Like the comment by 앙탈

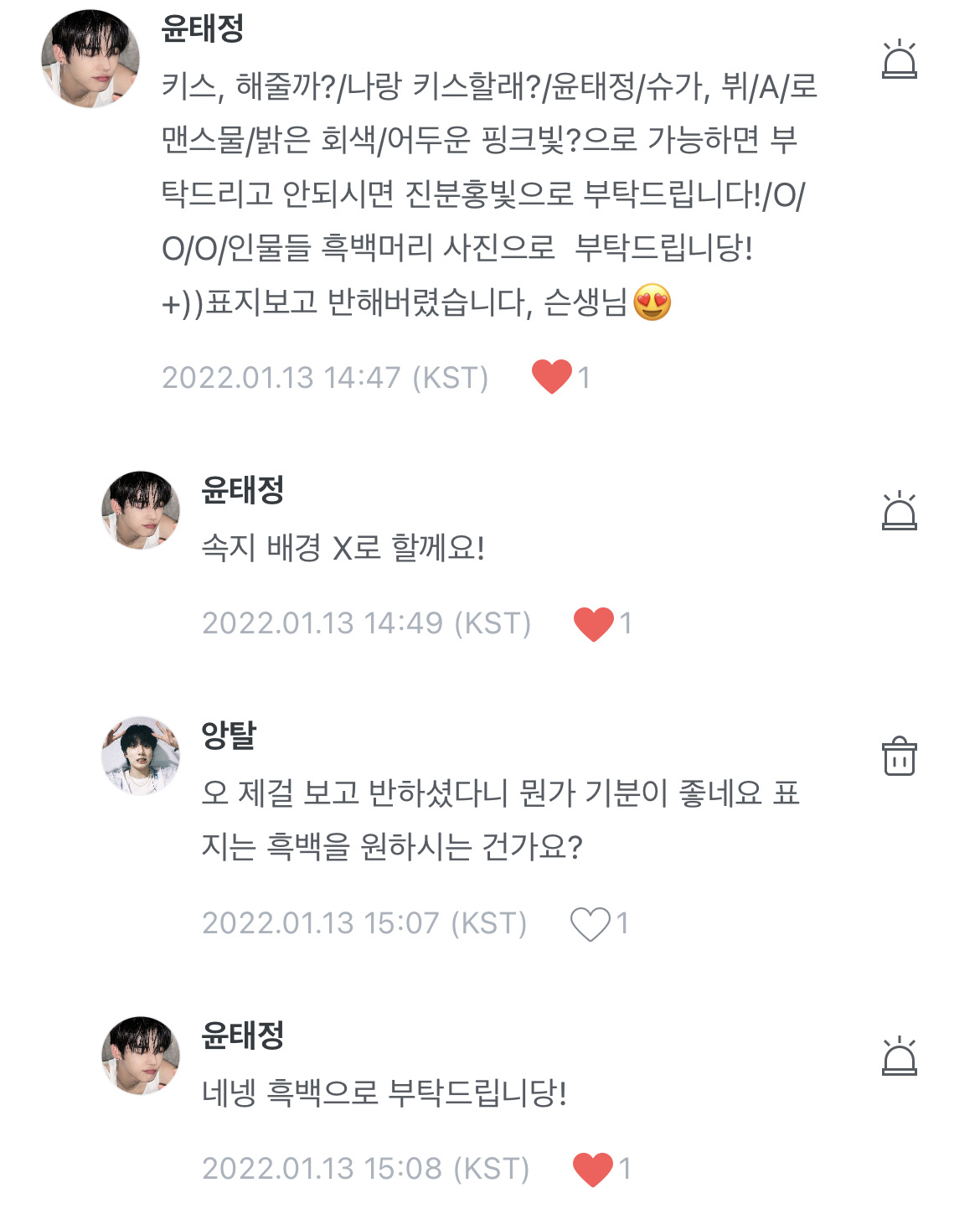pos(590,924)
